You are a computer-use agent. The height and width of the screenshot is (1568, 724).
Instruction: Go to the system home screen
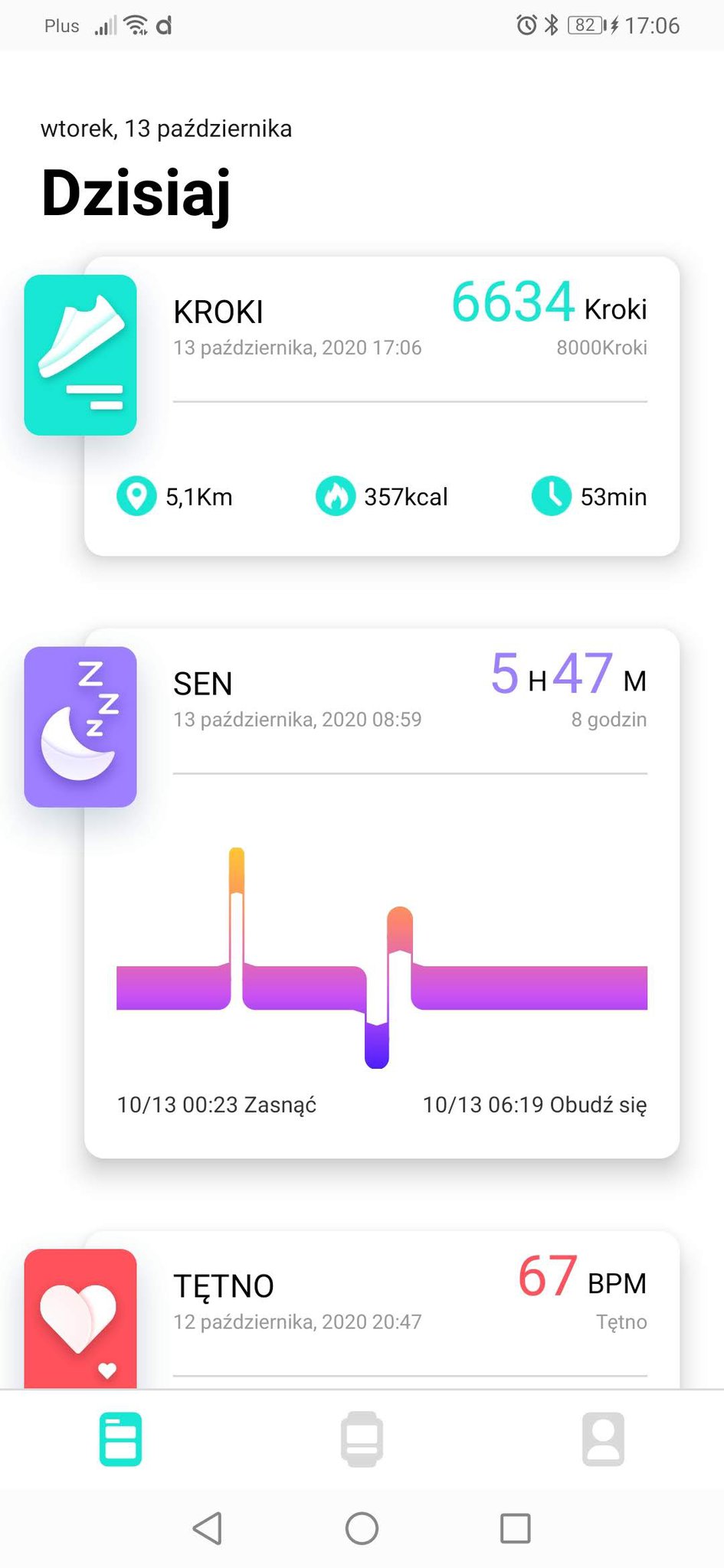click(x=362, y=1529)
